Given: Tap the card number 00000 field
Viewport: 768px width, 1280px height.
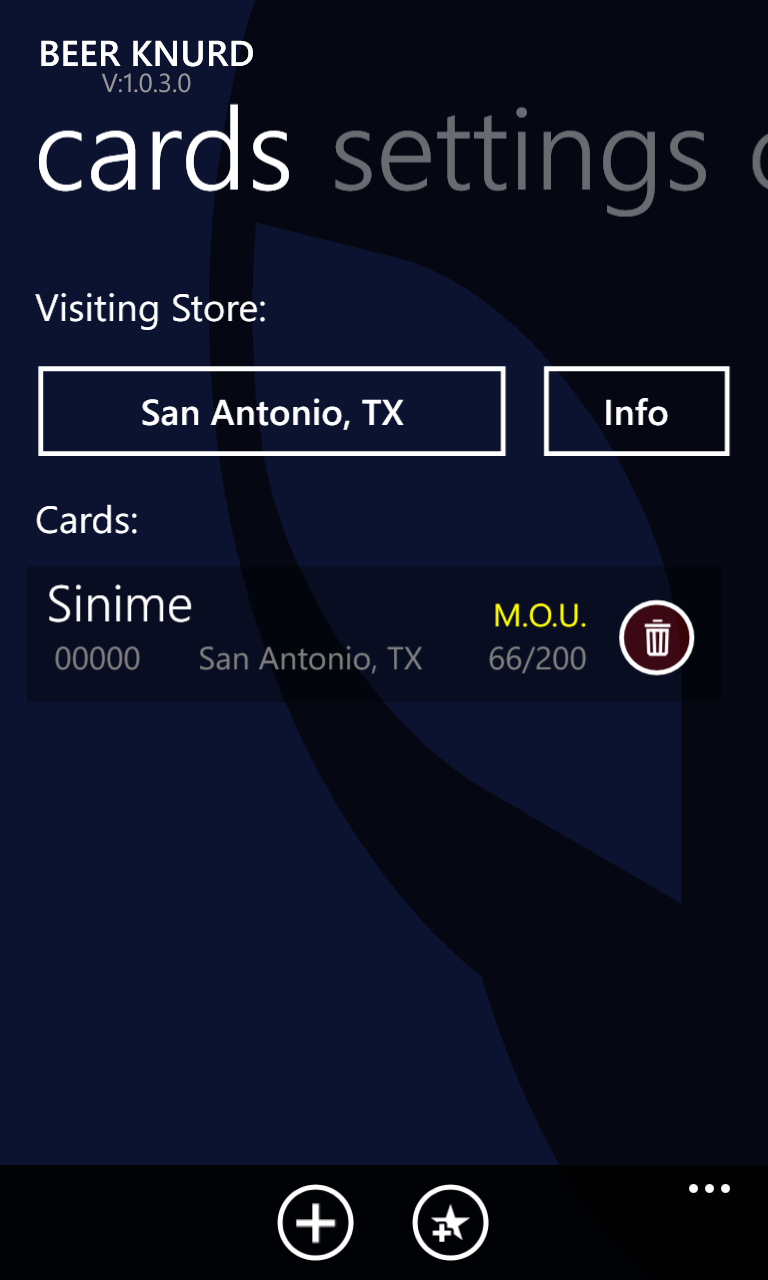Looking at the screenshot, I should point(96,659).
